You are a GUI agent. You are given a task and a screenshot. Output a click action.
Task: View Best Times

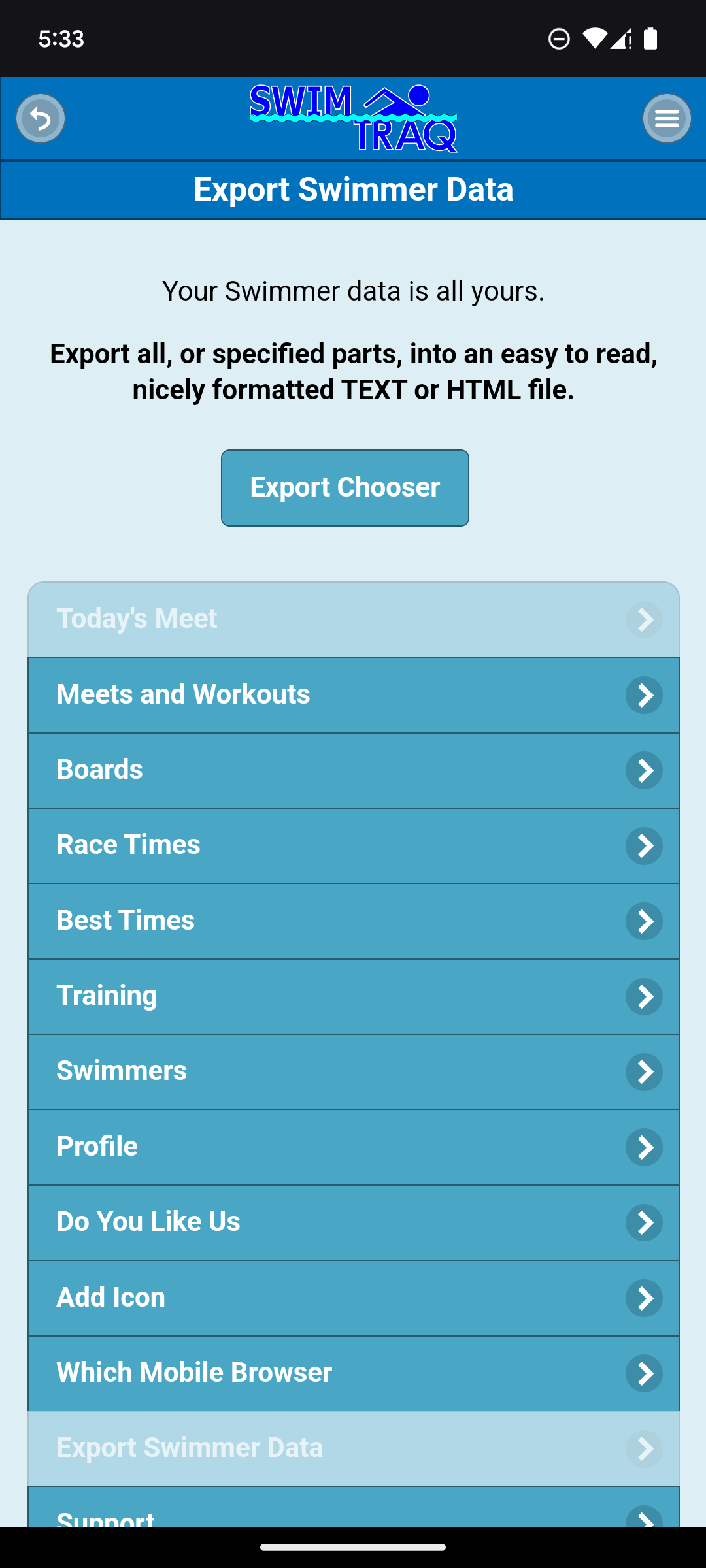tap(353, 921)
